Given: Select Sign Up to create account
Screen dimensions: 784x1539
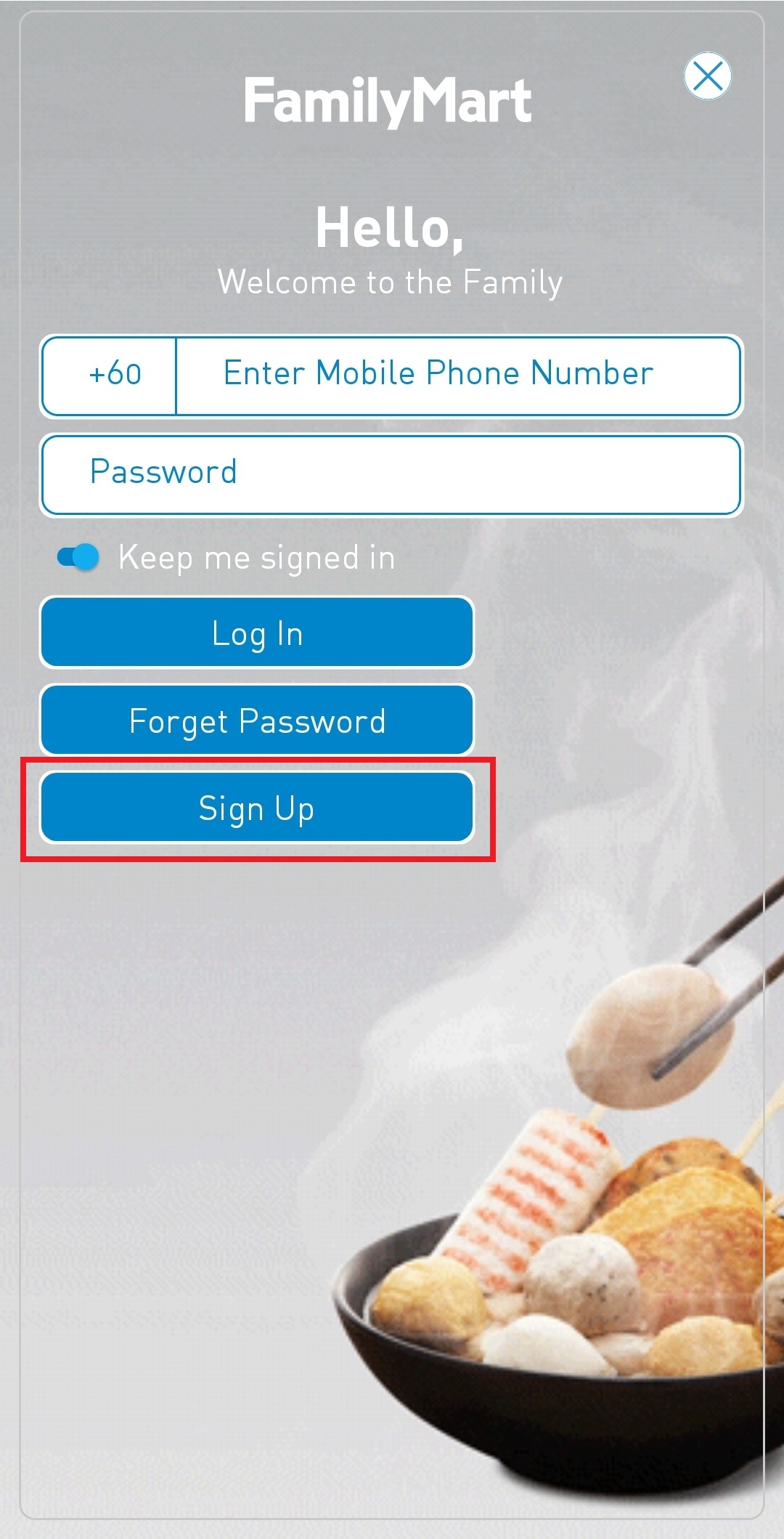Looking at the screenshot, I should tap(257, 808).
